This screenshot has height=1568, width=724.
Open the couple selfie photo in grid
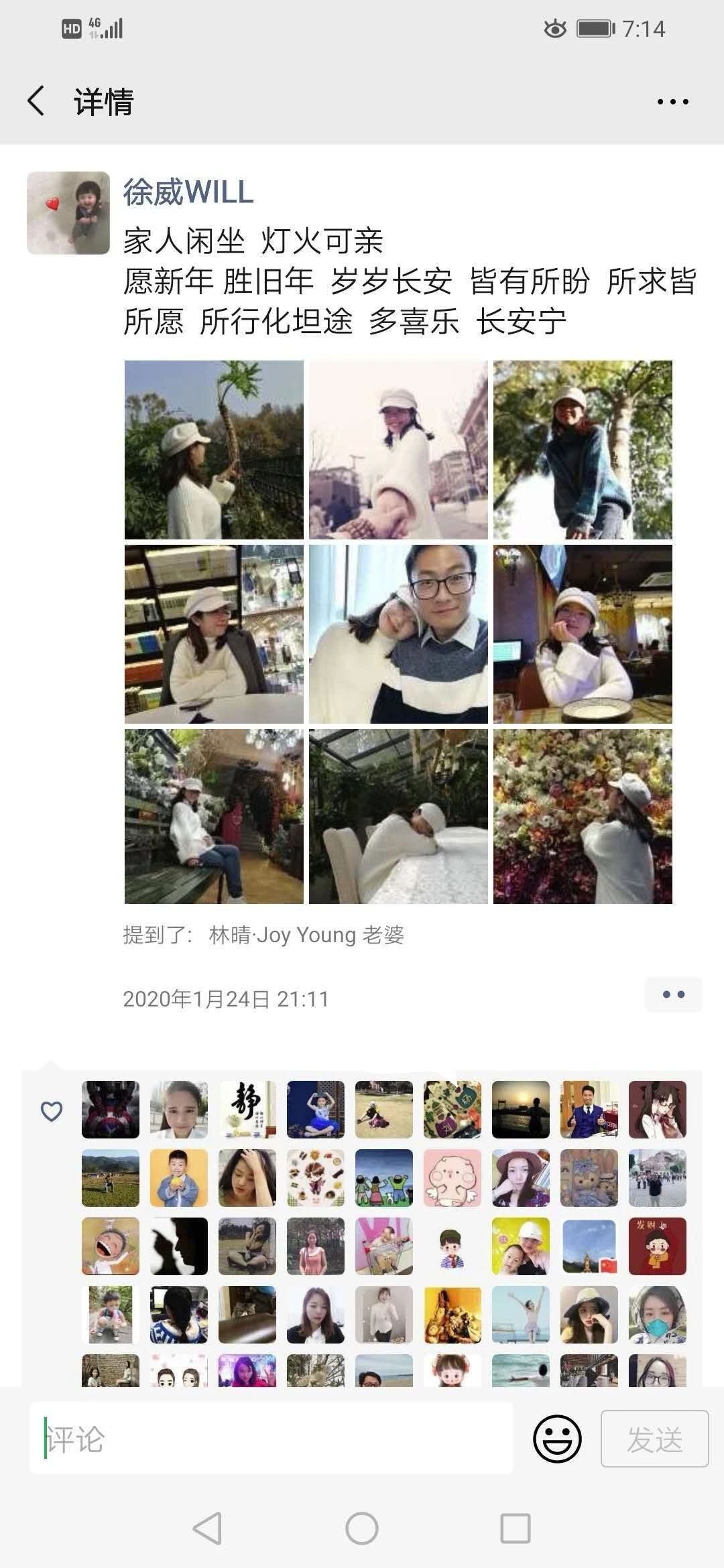(x=398, y=634)
